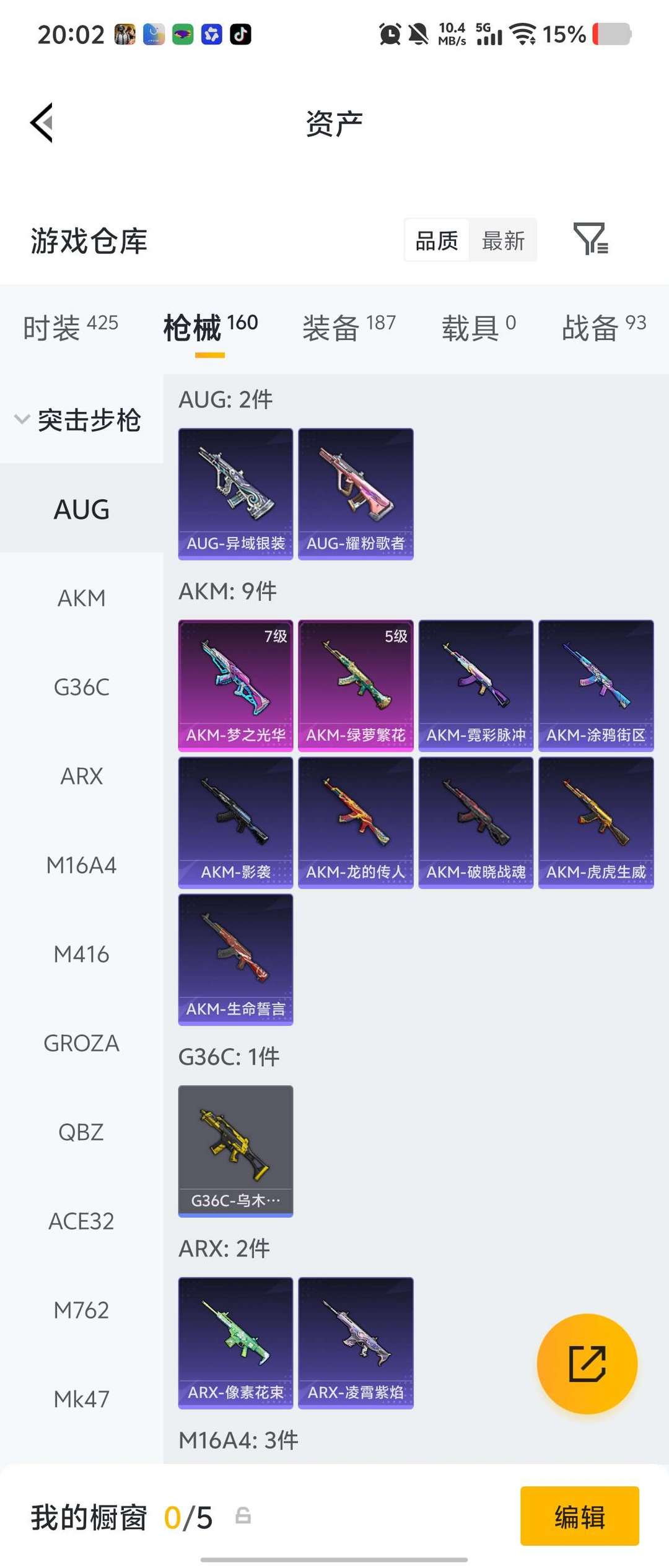
Task: Collapse the 突击步枪 category
Action: tap(78, 420)
